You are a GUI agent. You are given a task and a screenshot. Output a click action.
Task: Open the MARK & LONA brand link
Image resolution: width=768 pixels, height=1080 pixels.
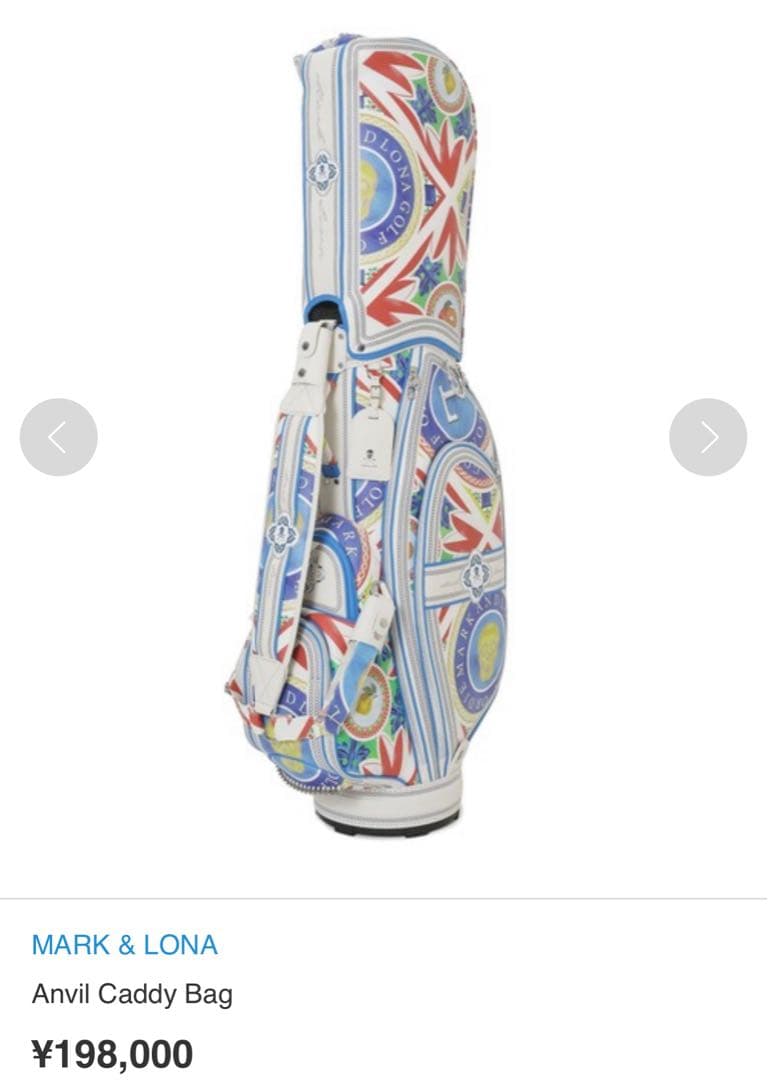pos(124,944)
